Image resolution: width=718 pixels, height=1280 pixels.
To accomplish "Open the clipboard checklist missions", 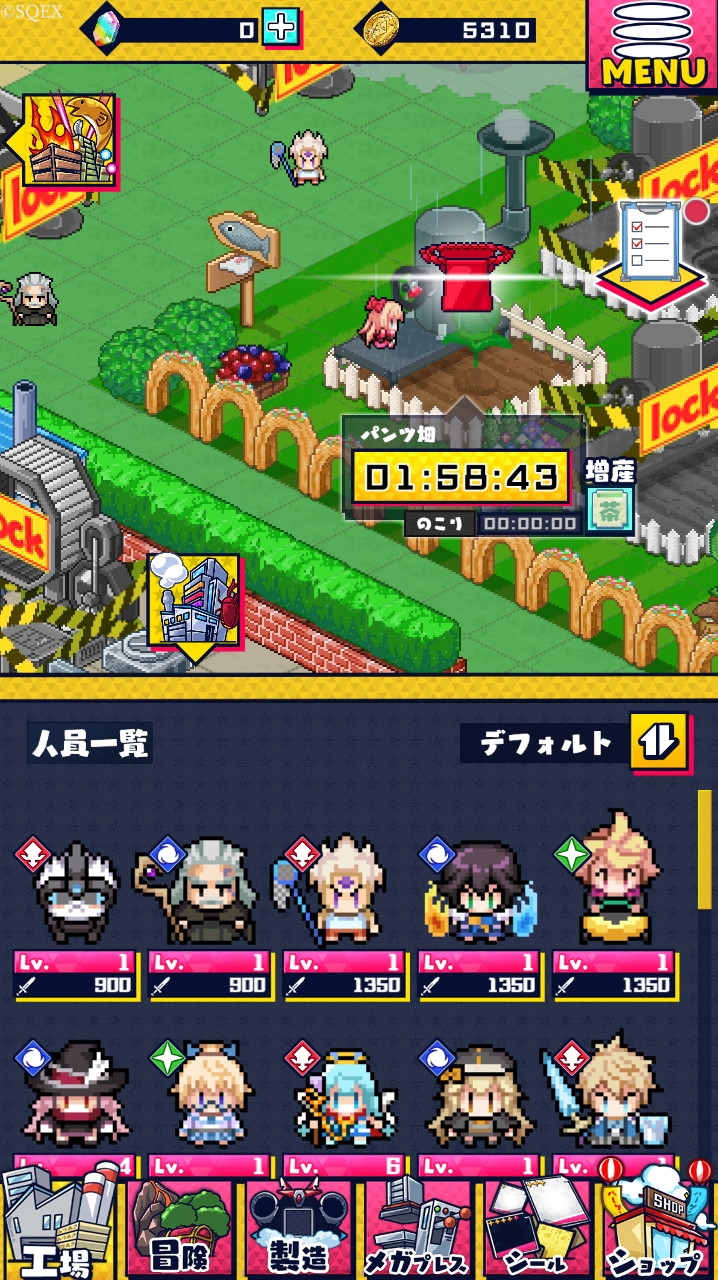I will (648, 246).
